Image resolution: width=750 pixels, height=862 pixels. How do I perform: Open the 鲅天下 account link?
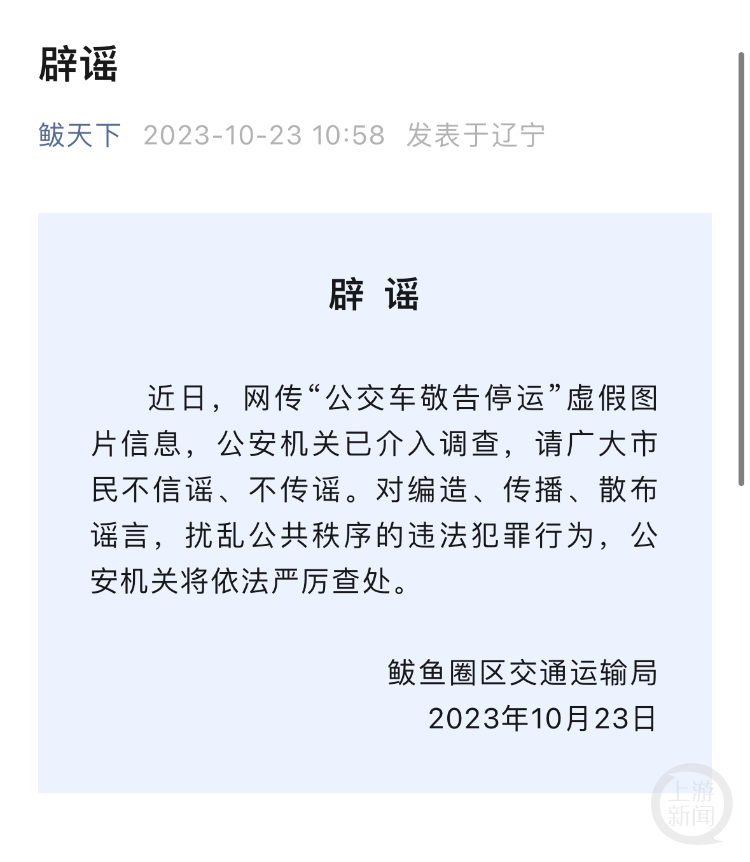tap(80, 135)
